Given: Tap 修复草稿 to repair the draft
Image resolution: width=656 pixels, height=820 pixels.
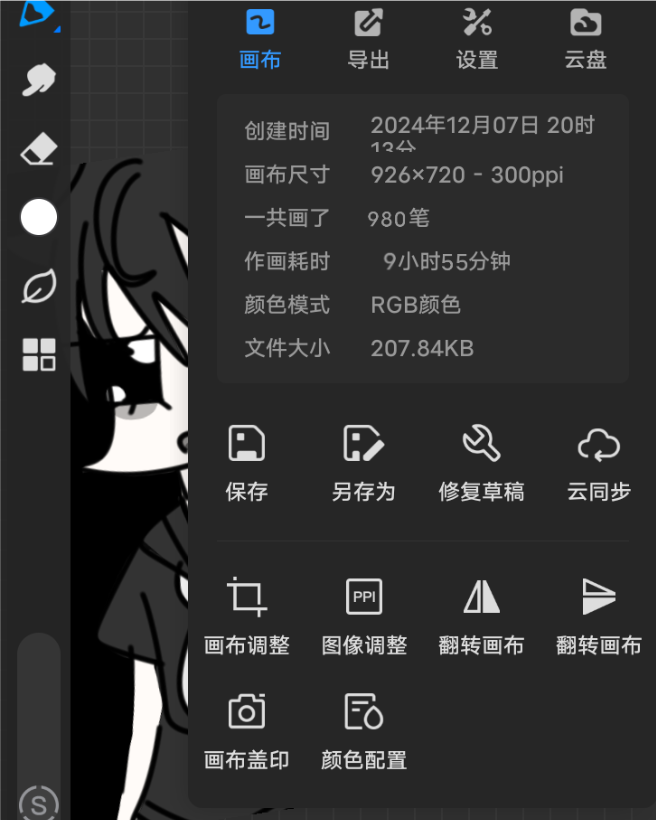Looking at the screenshot, I should coord(481,463).
